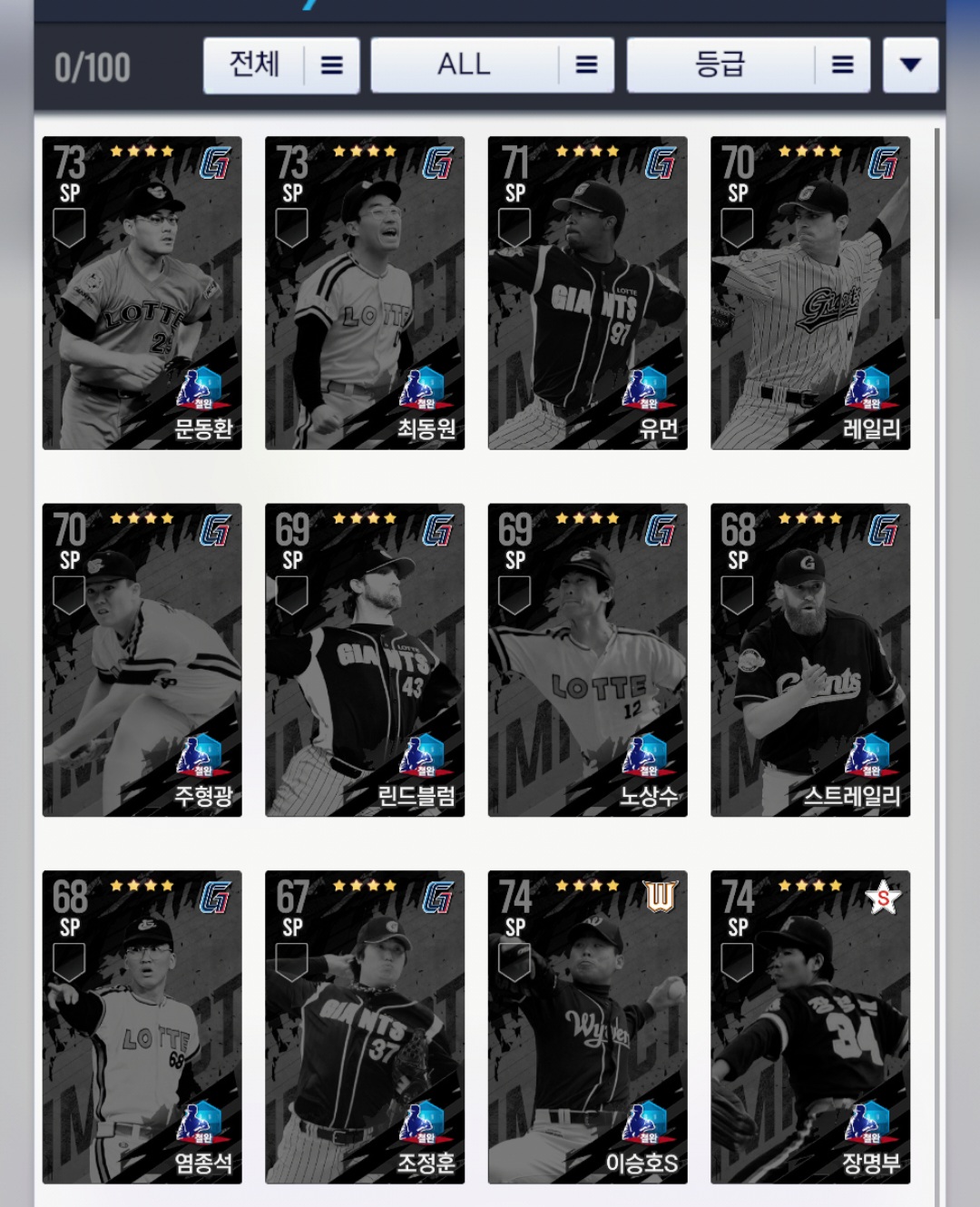Open the 등급 sort dropdown
The height and width of the screenshot is (1207, 980).
click(748, 65)
